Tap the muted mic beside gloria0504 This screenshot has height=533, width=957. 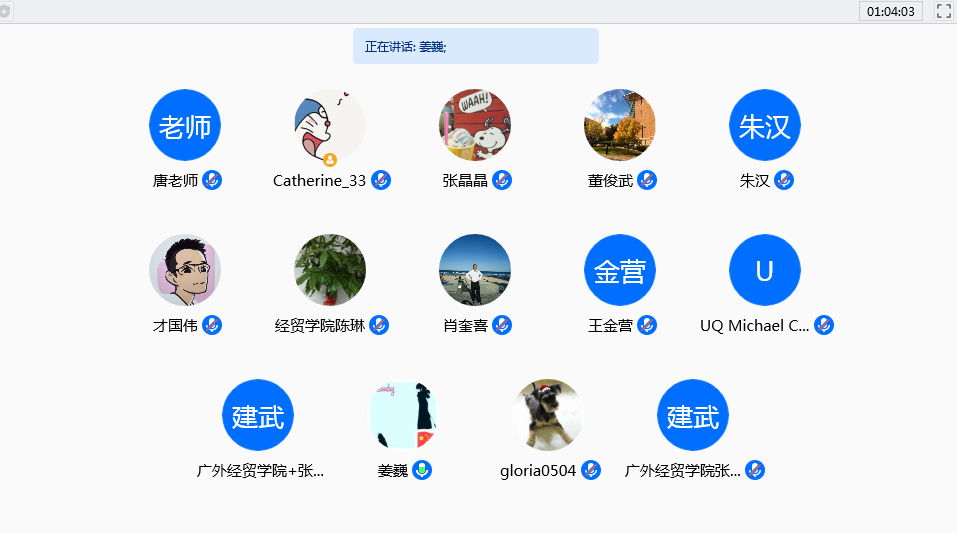591,470
